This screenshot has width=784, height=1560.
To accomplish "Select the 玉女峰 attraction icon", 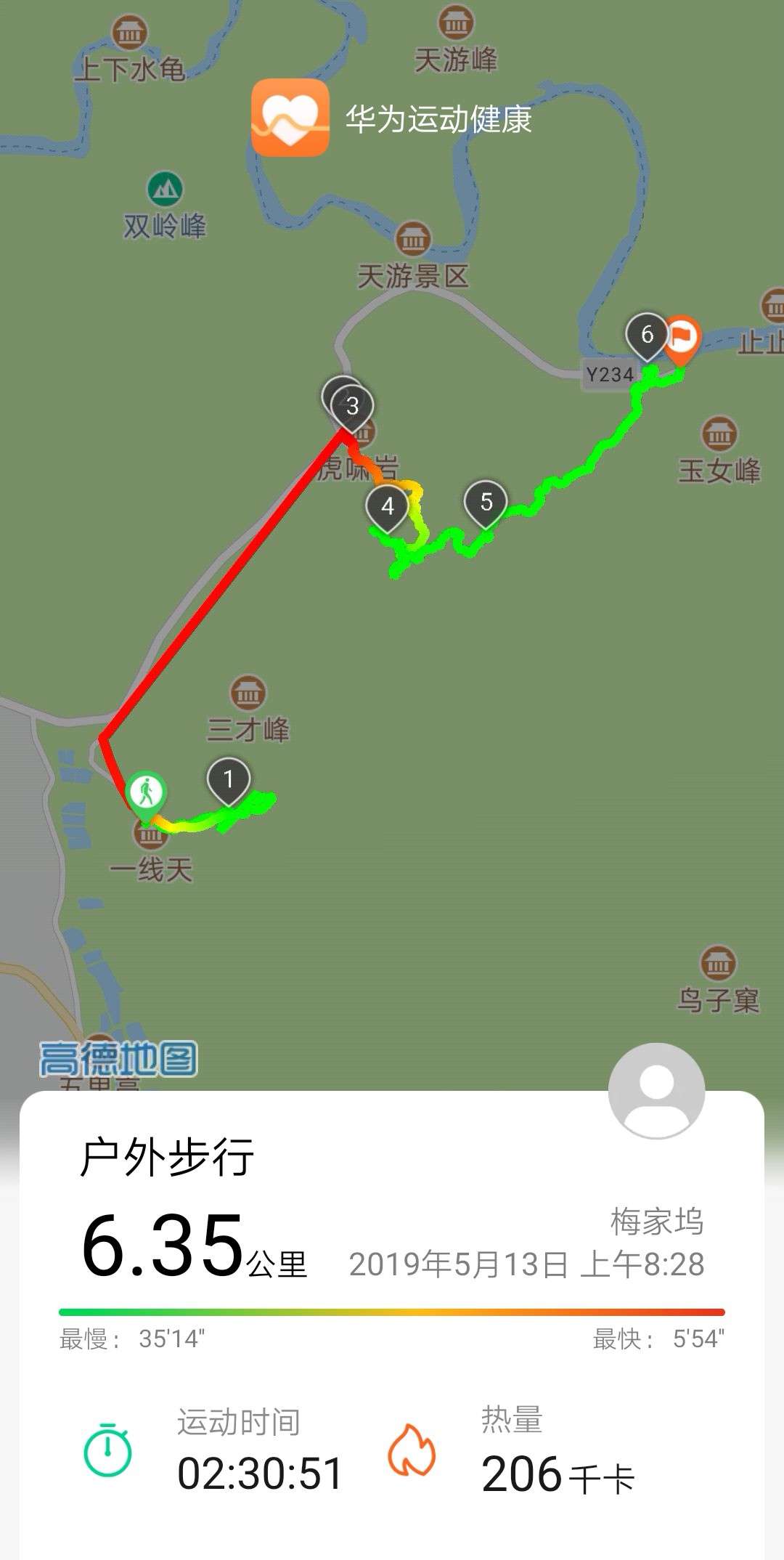I will 719,434.
